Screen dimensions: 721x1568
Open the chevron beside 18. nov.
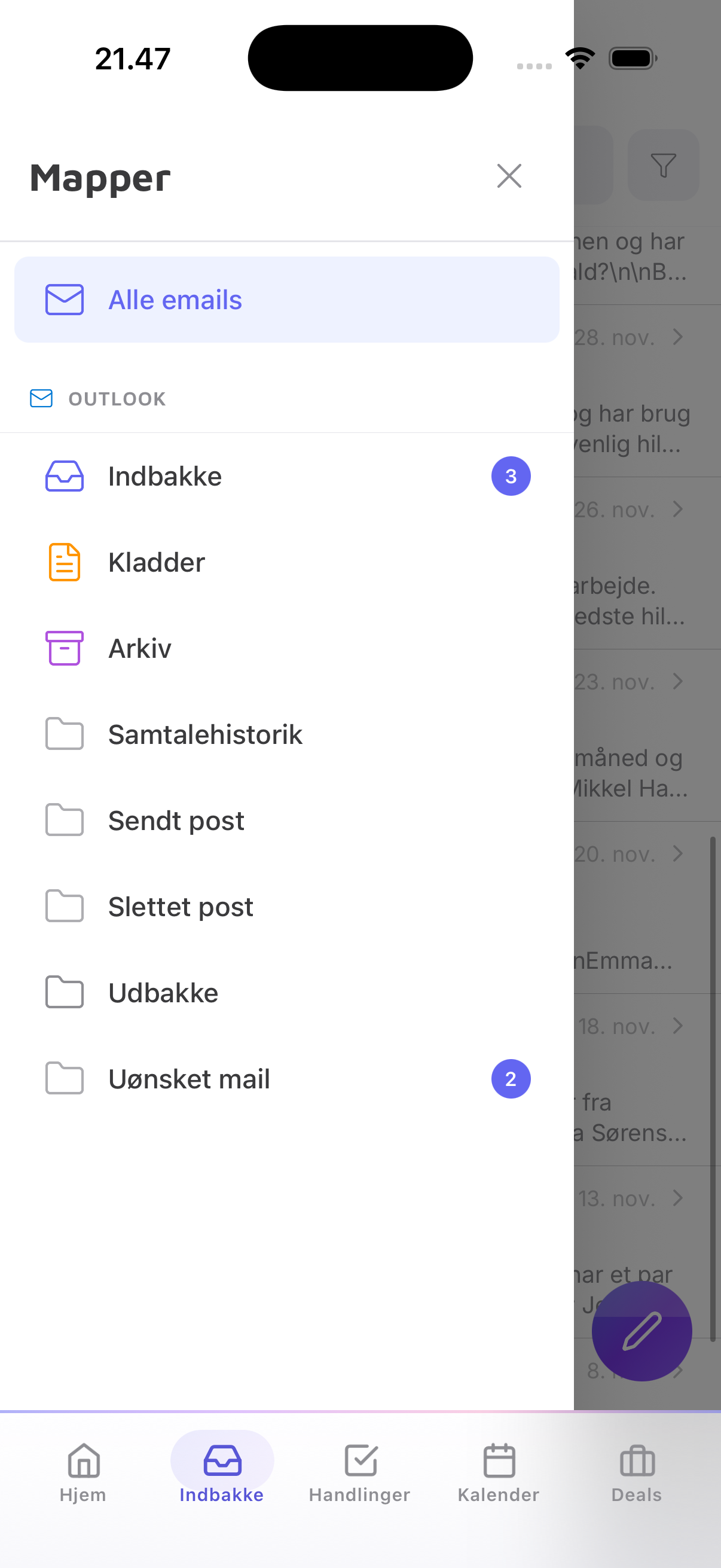tap(678, 1026)
